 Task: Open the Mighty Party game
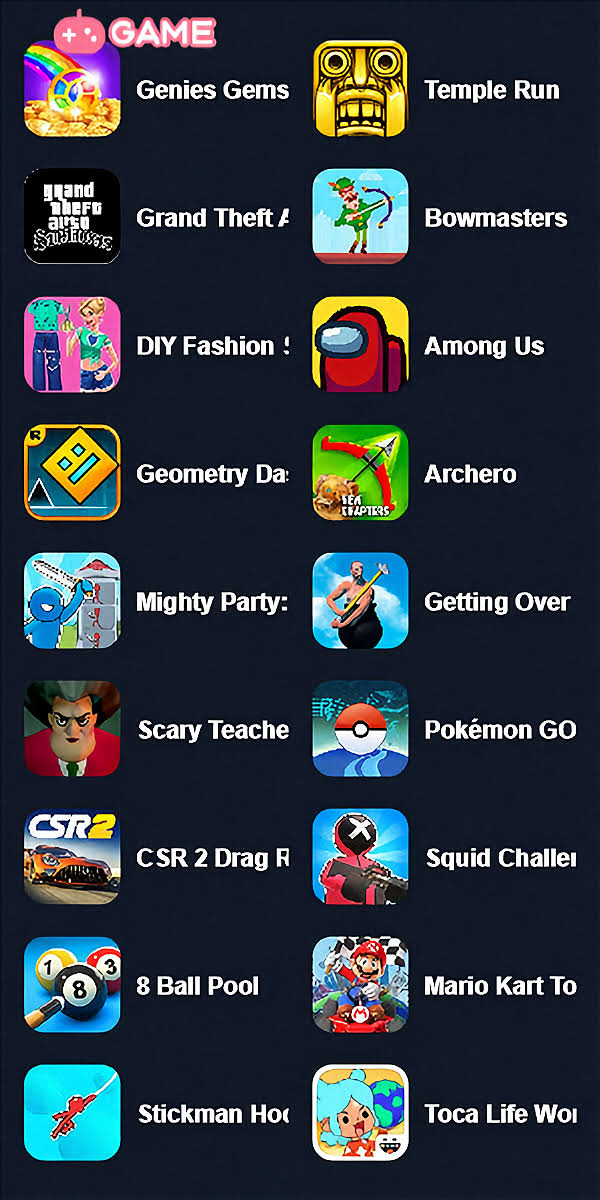[72, 601]
